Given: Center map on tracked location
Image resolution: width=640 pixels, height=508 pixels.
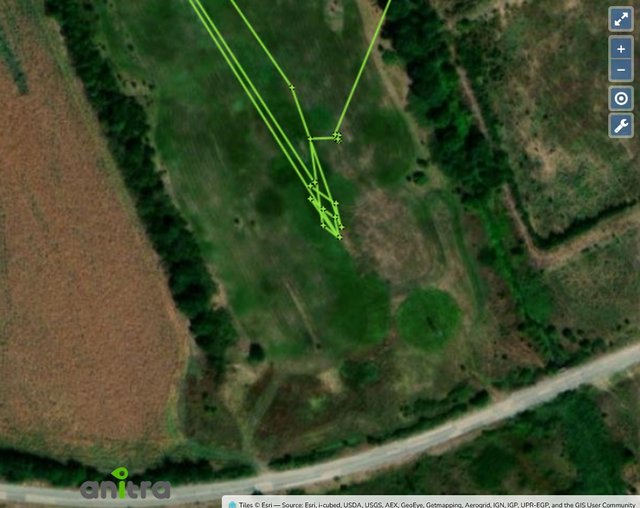Looking at the screenshot, I should (621, 98).
